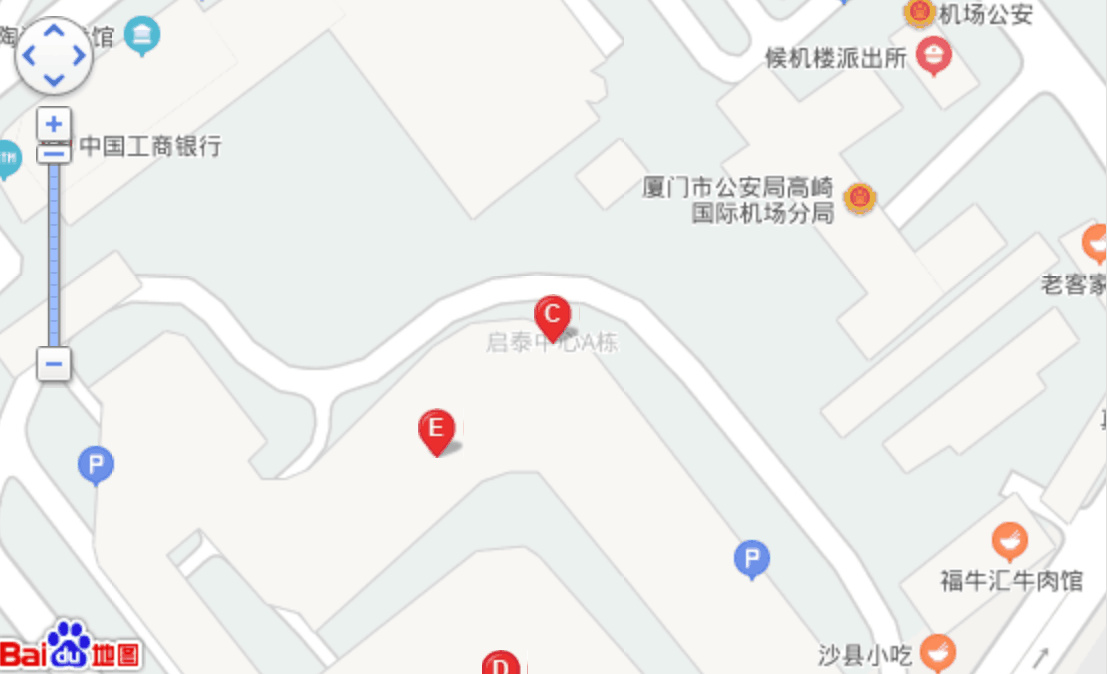1107x674 pixels.
Task: Open the 厦门市公安局高崎国际机场分局 marker
Action: tap(859, 198)
